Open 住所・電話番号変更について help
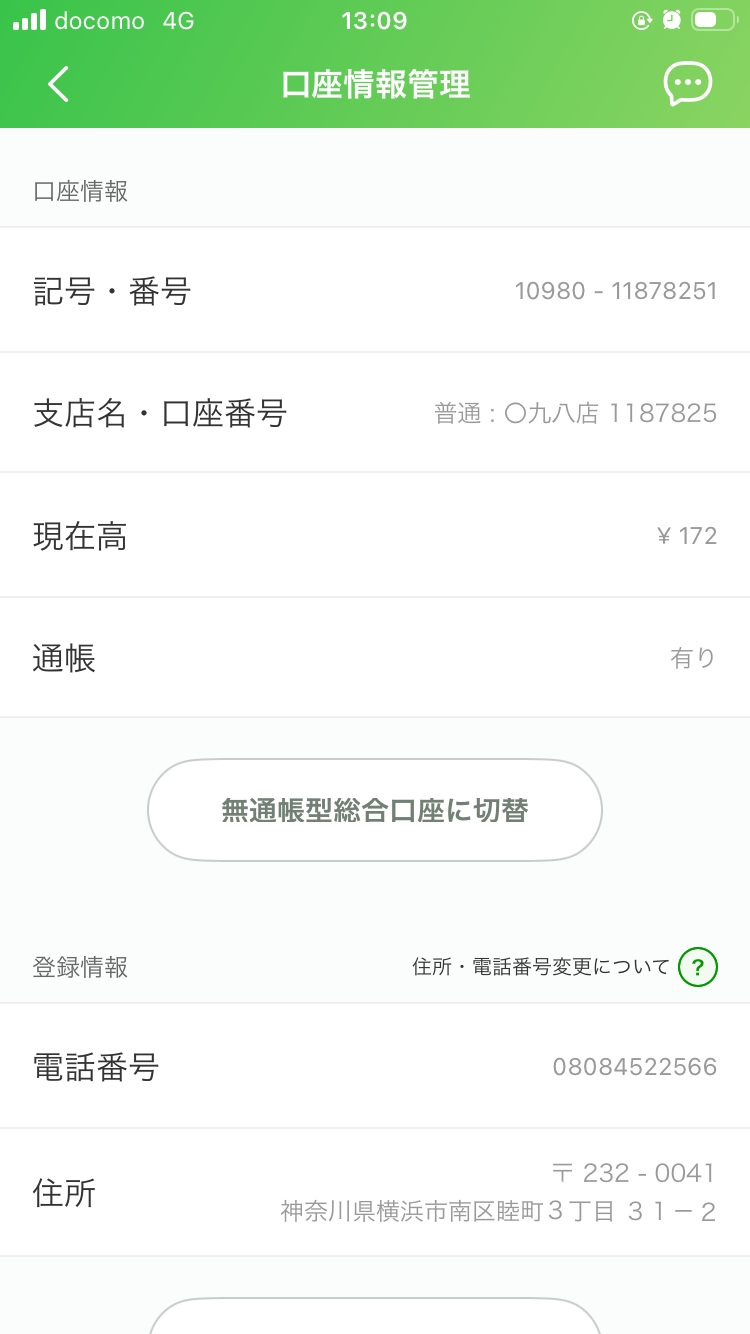The height and width of the screenshot is (1334, 750). 697,967
